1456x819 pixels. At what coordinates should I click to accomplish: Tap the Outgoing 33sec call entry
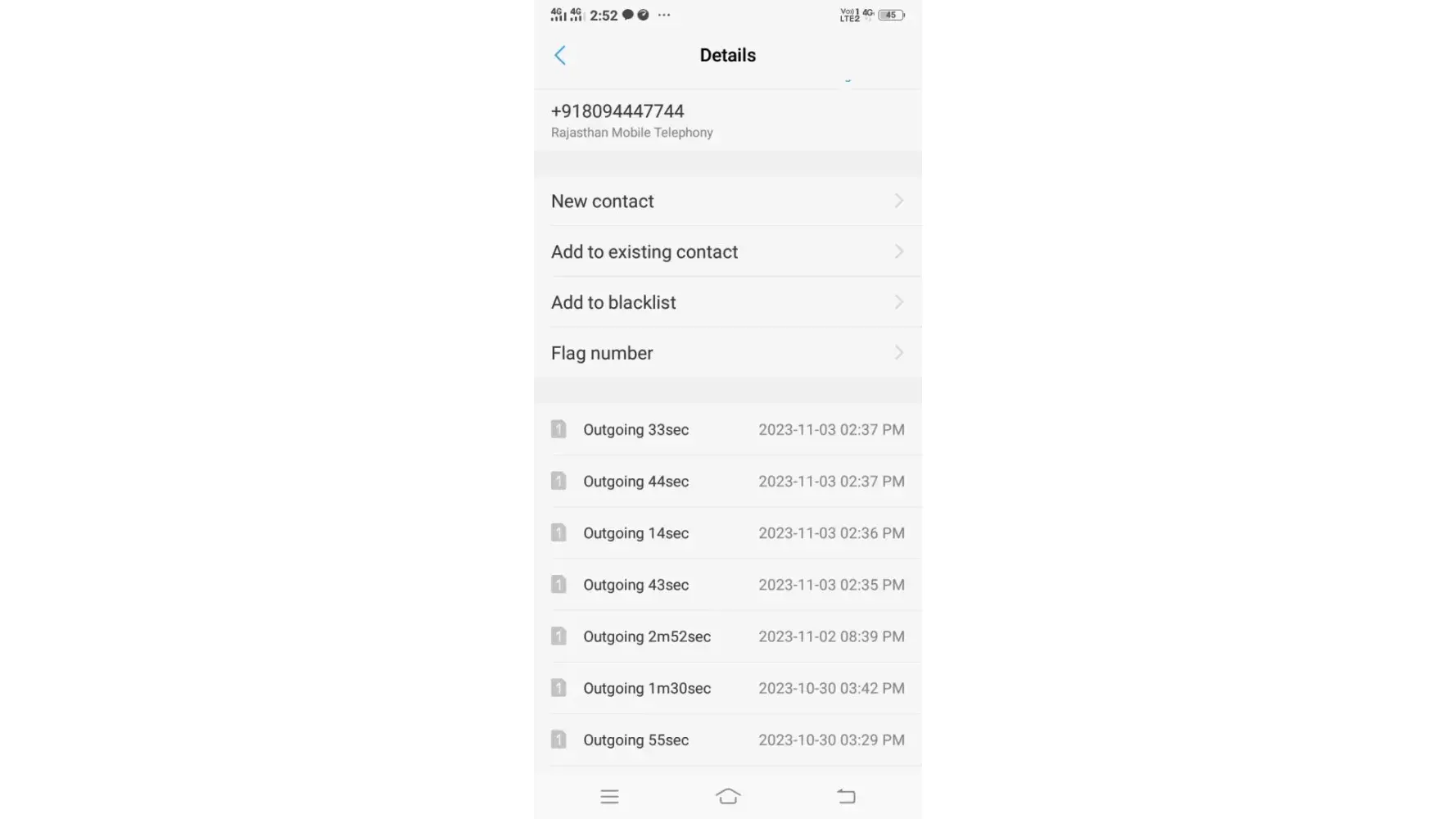(x=727, y=430)
